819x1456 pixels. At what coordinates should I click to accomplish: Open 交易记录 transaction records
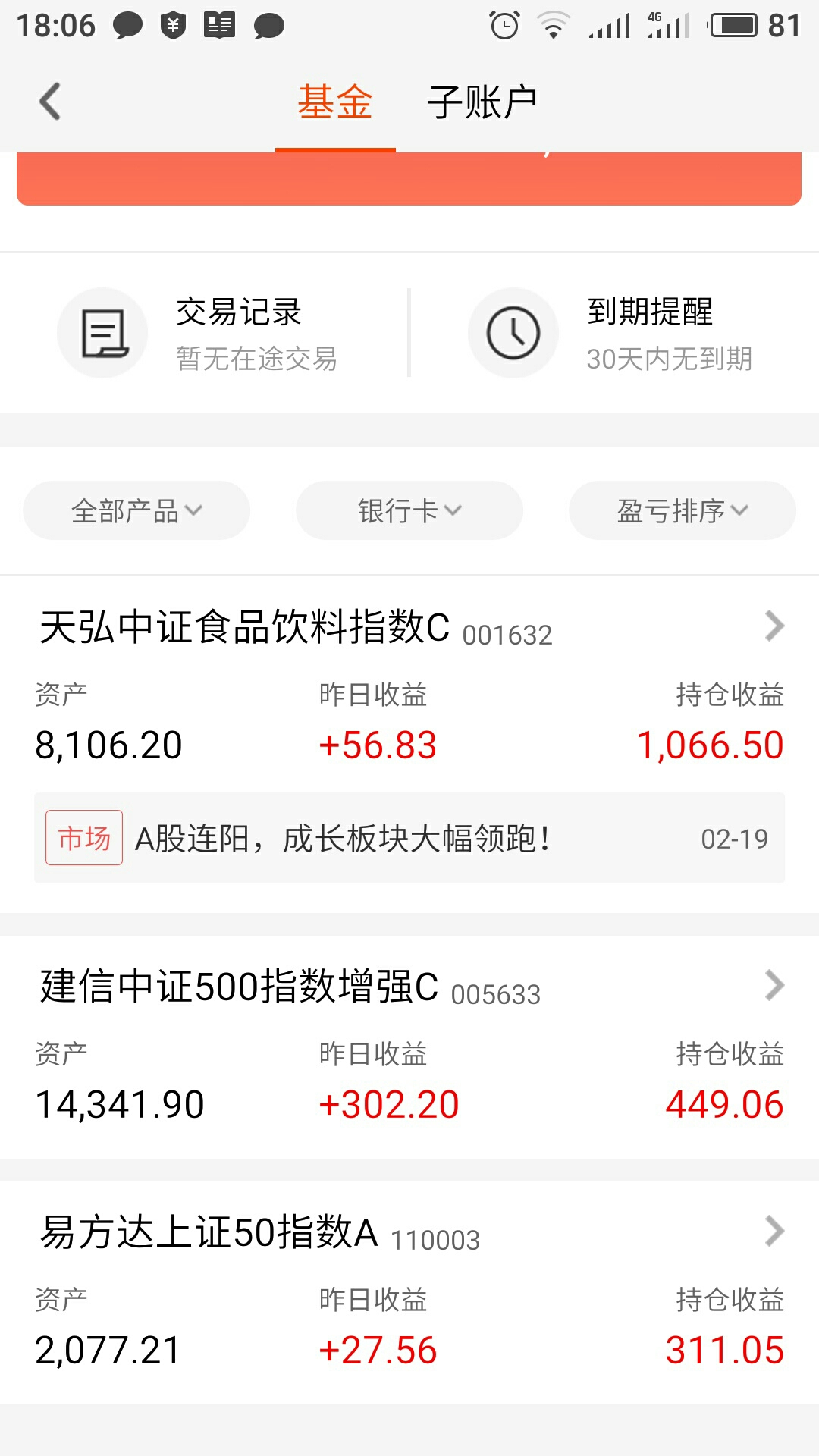(x=205, y=333)
